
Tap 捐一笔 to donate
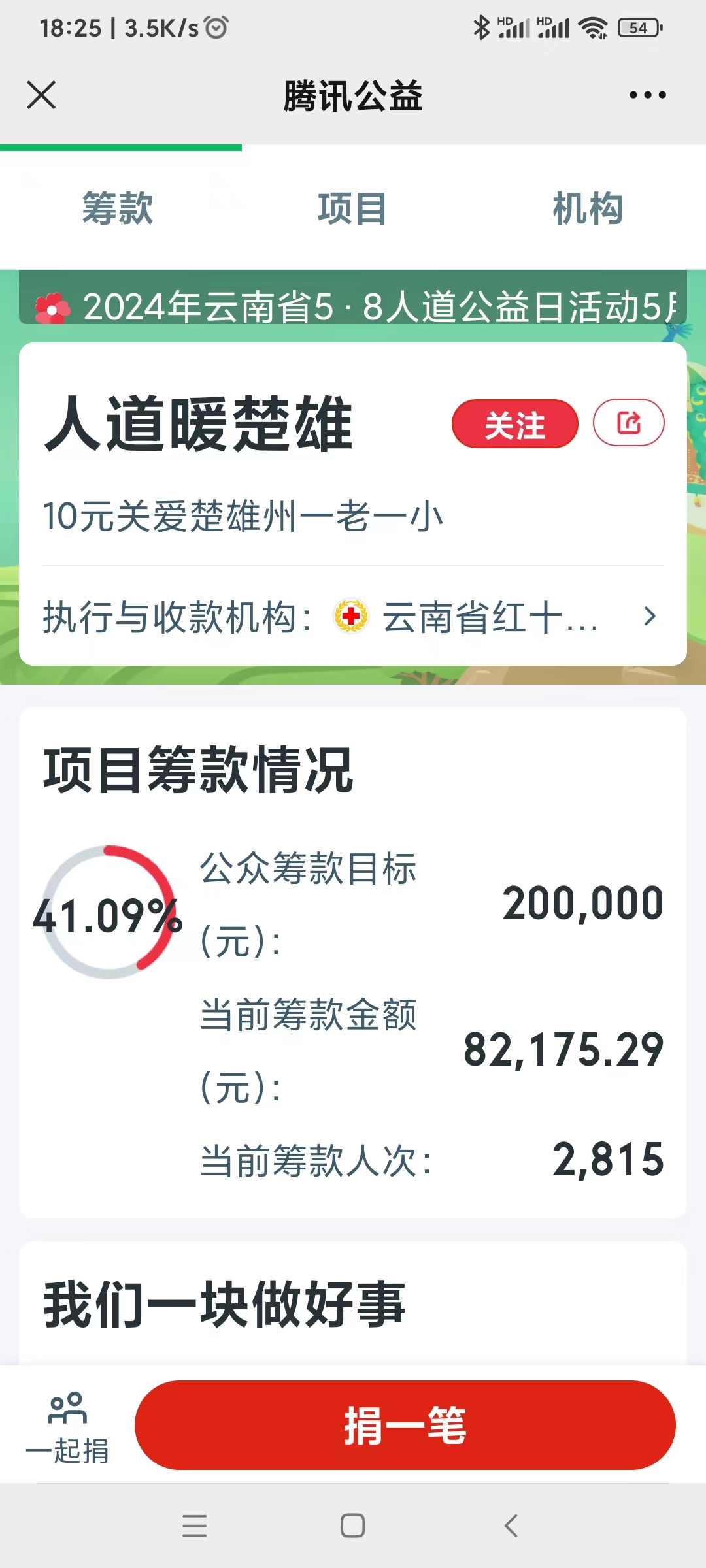(405, 1426)
